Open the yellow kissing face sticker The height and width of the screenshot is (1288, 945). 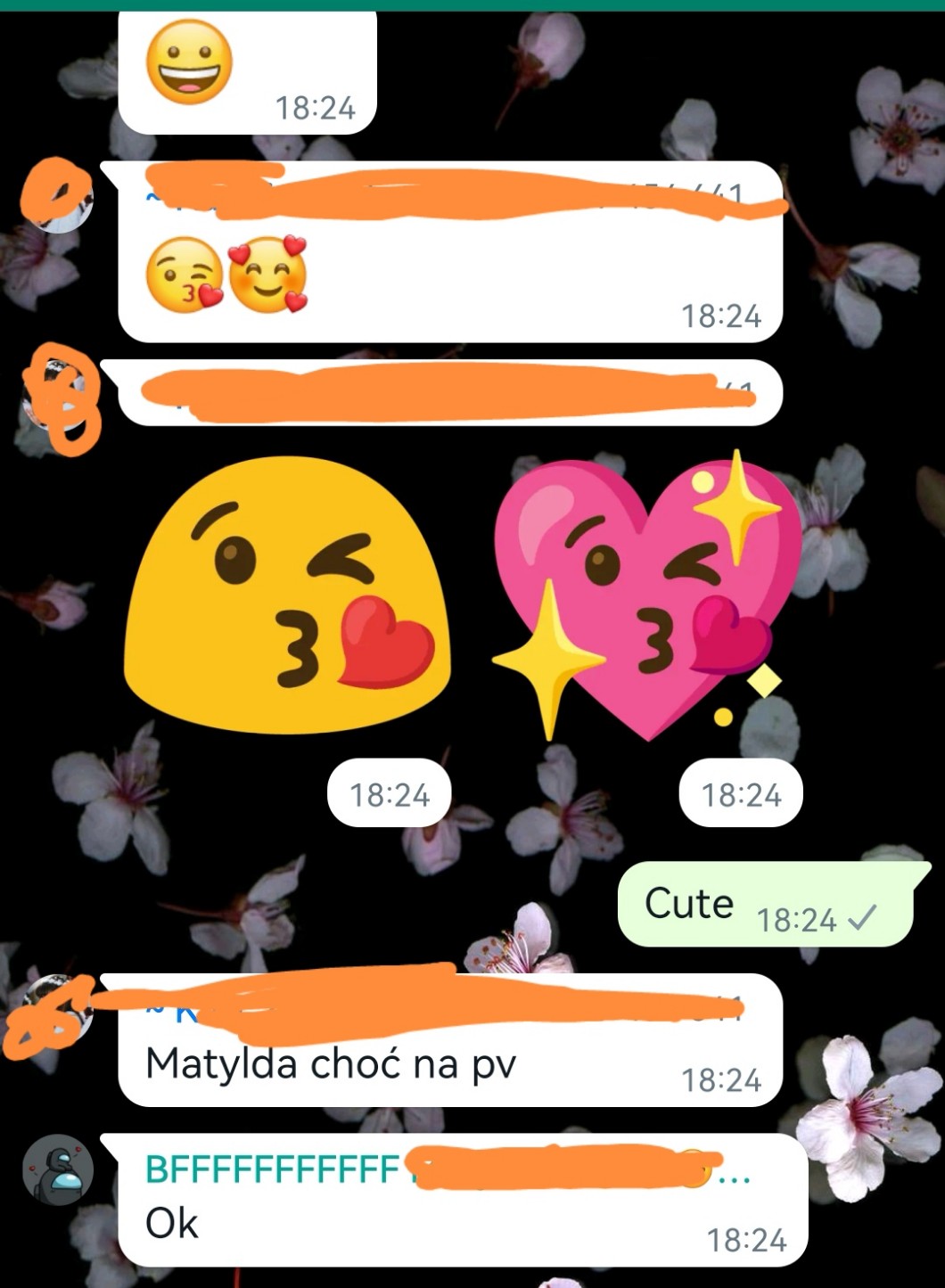286,597
